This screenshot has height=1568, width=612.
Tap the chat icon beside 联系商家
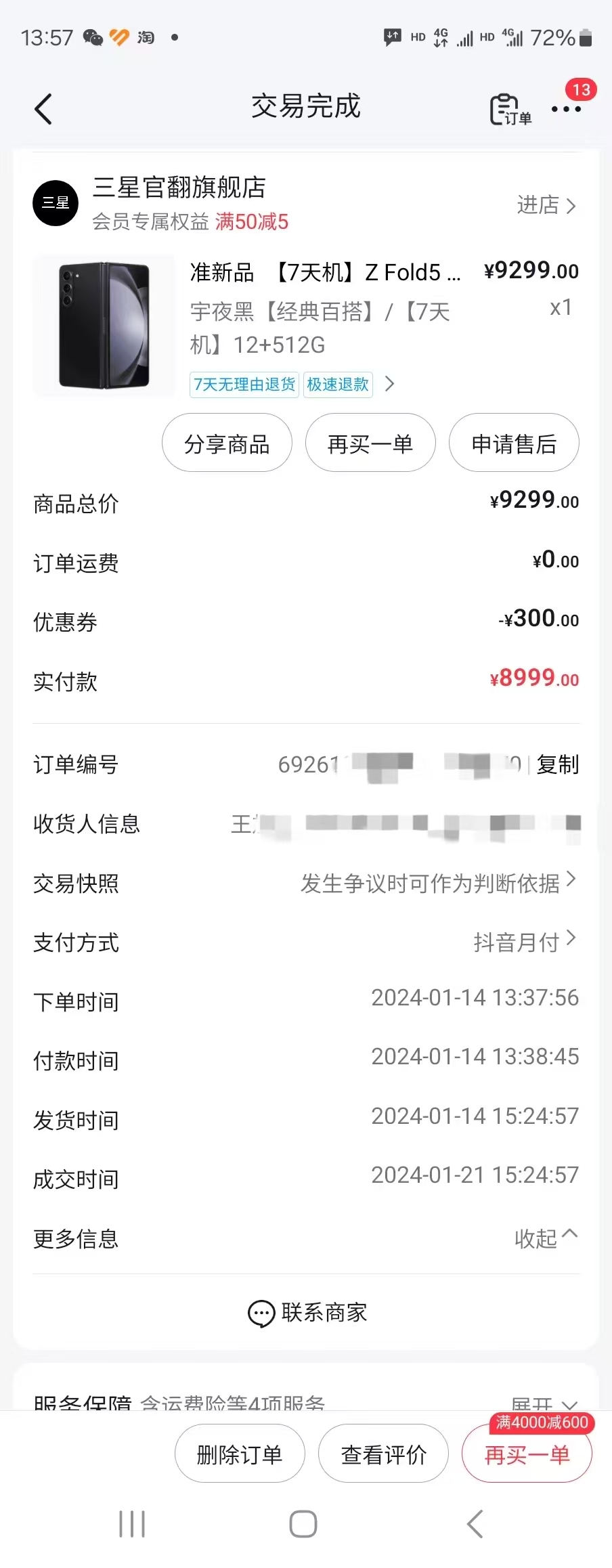point(261,1312)
